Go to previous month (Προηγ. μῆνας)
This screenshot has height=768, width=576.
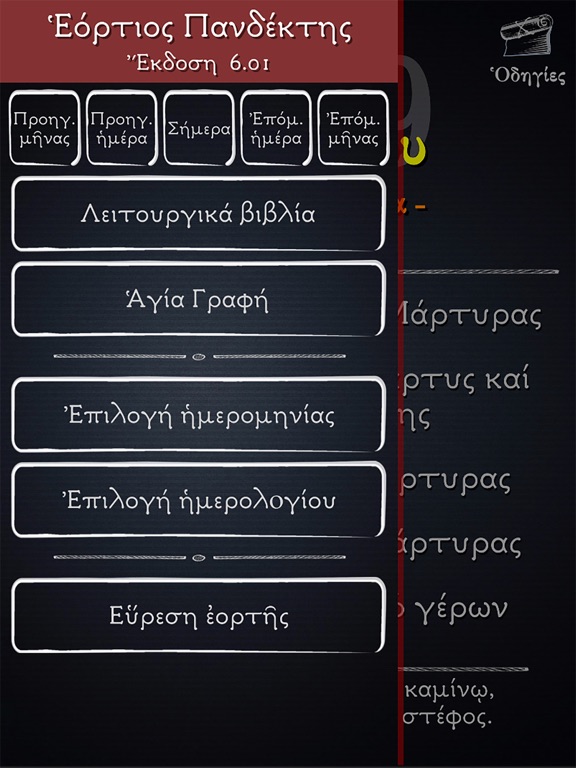(45, 128)
